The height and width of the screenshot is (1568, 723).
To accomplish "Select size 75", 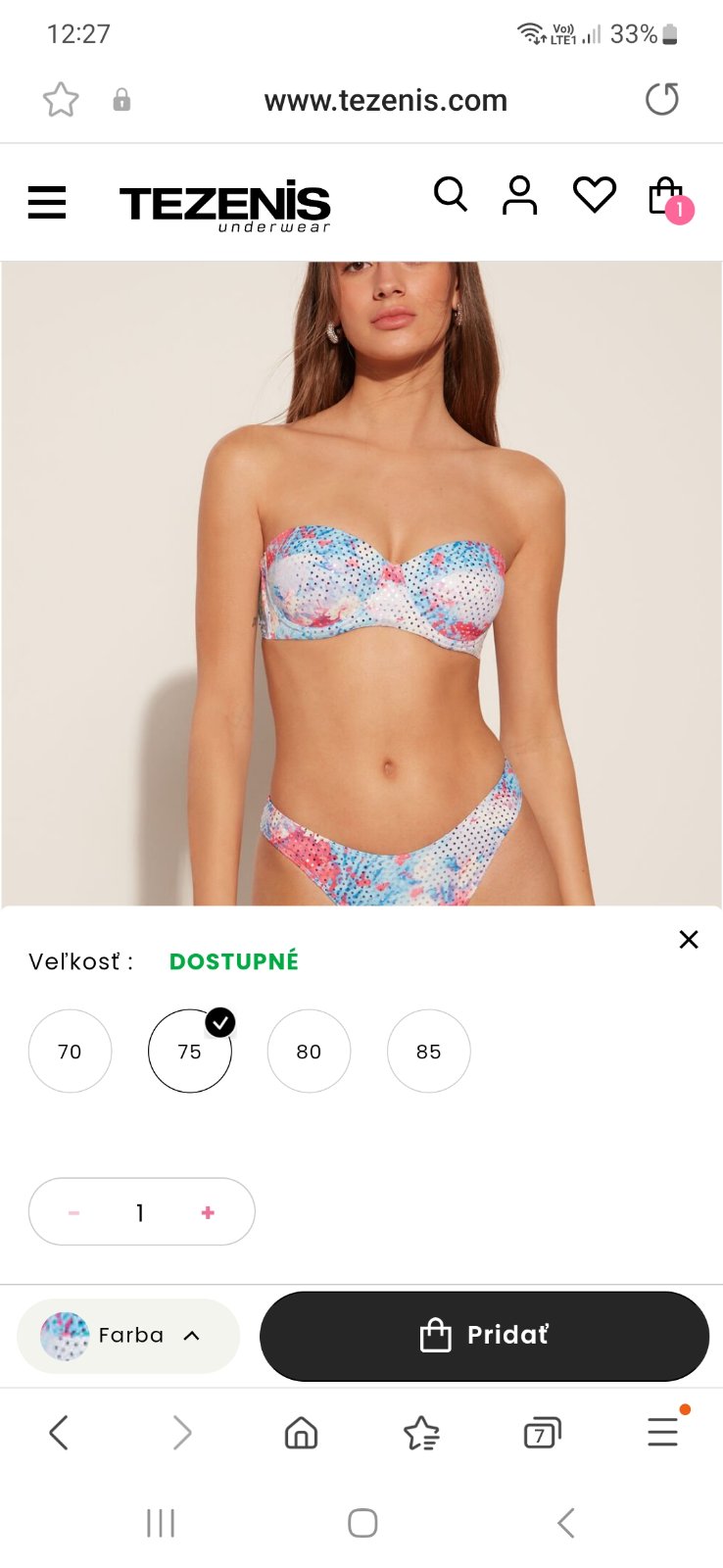I will click(189, 1052).
